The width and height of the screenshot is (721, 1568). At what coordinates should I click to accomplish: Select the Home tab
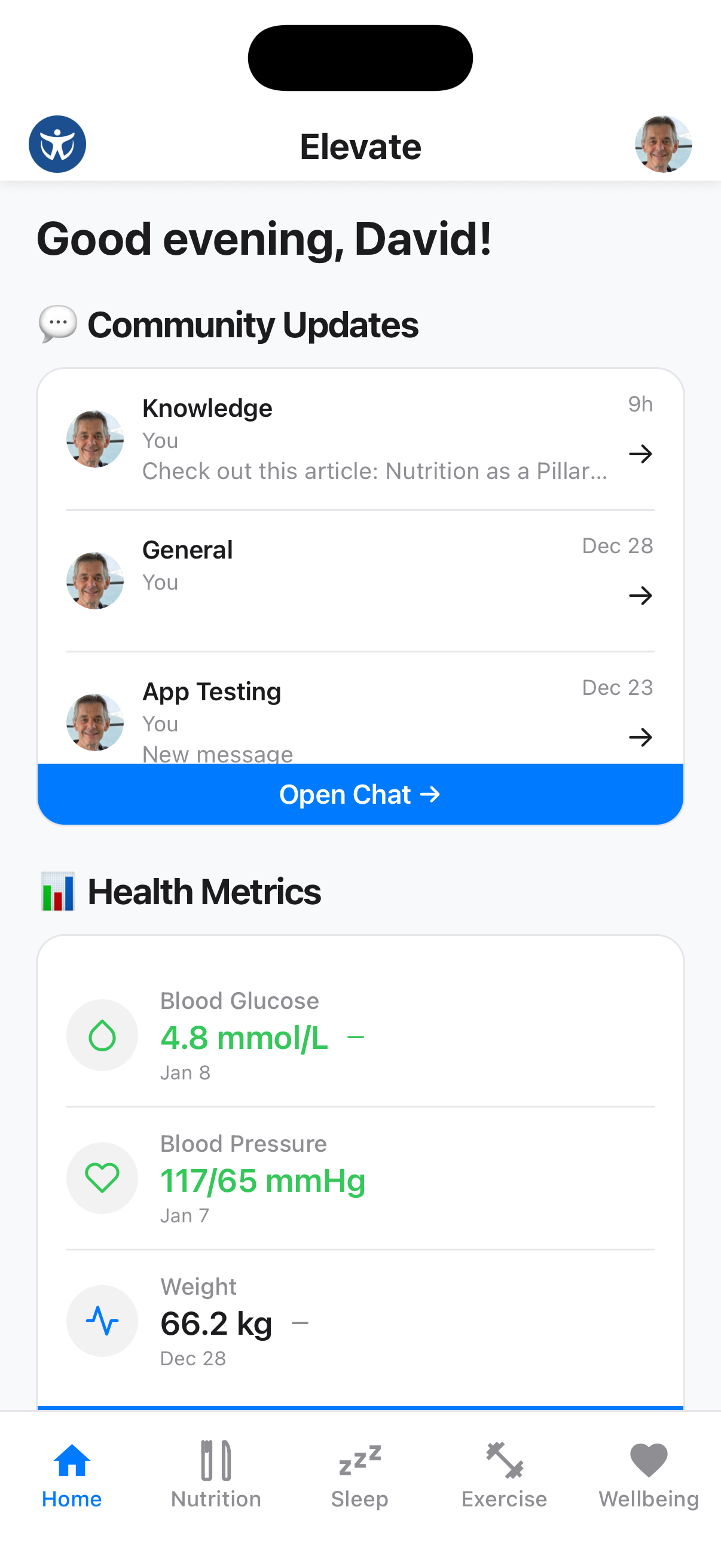(72, 1474)
